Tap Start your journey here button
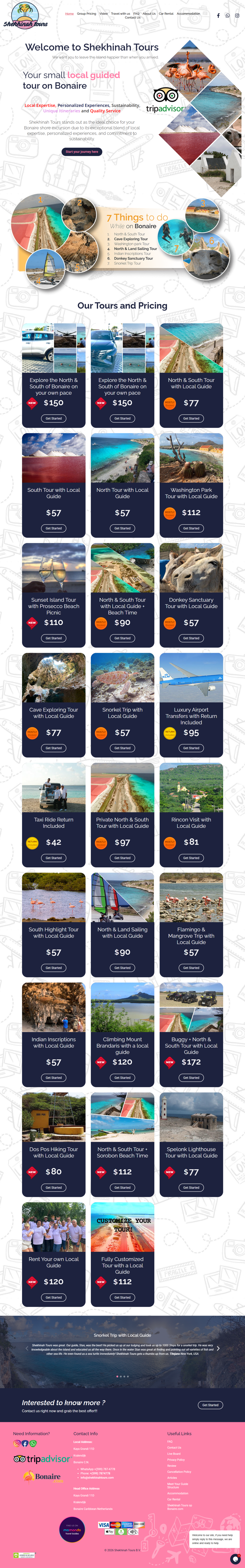 [x=82, y=152]
